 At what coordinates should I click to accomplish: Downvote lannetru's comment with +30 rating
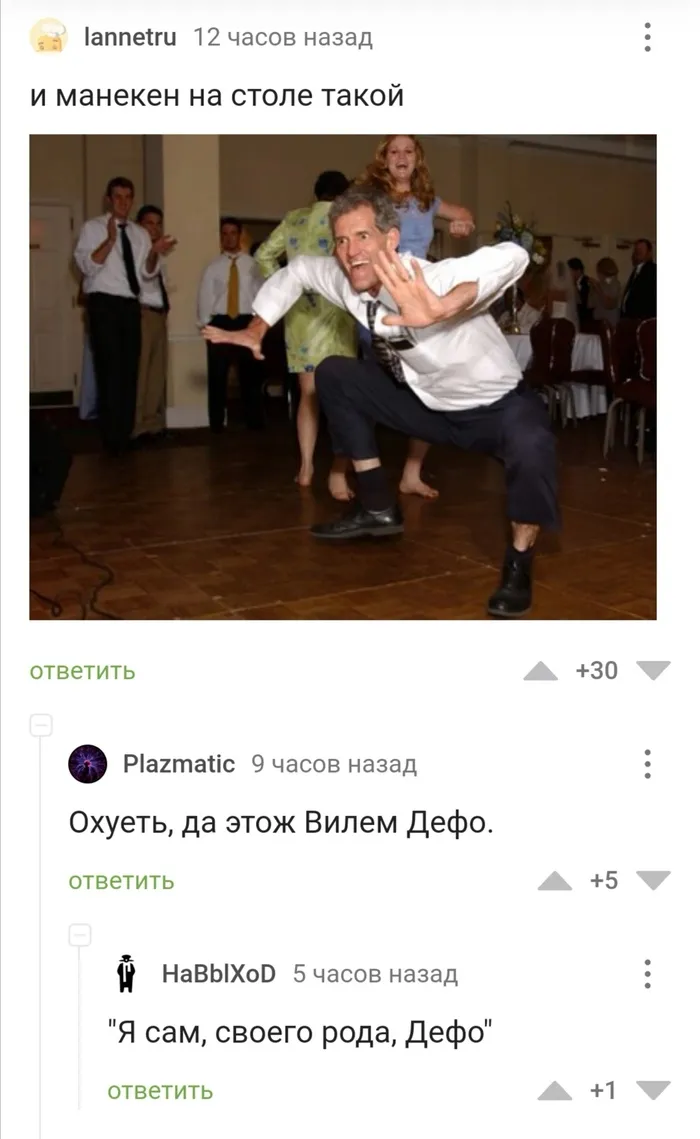(x=653, y=671)
